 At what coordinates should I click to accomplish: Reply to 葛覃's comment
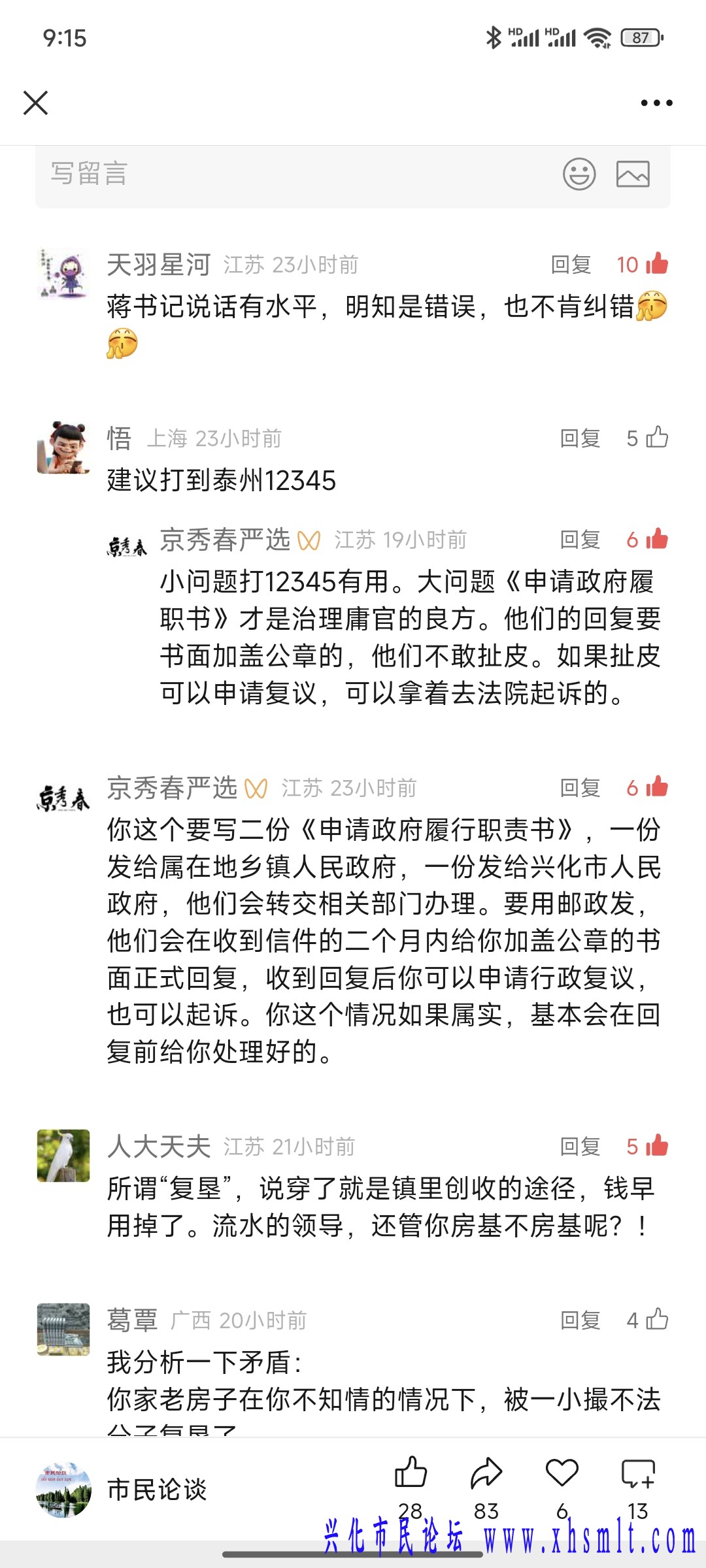[580, 1320]
